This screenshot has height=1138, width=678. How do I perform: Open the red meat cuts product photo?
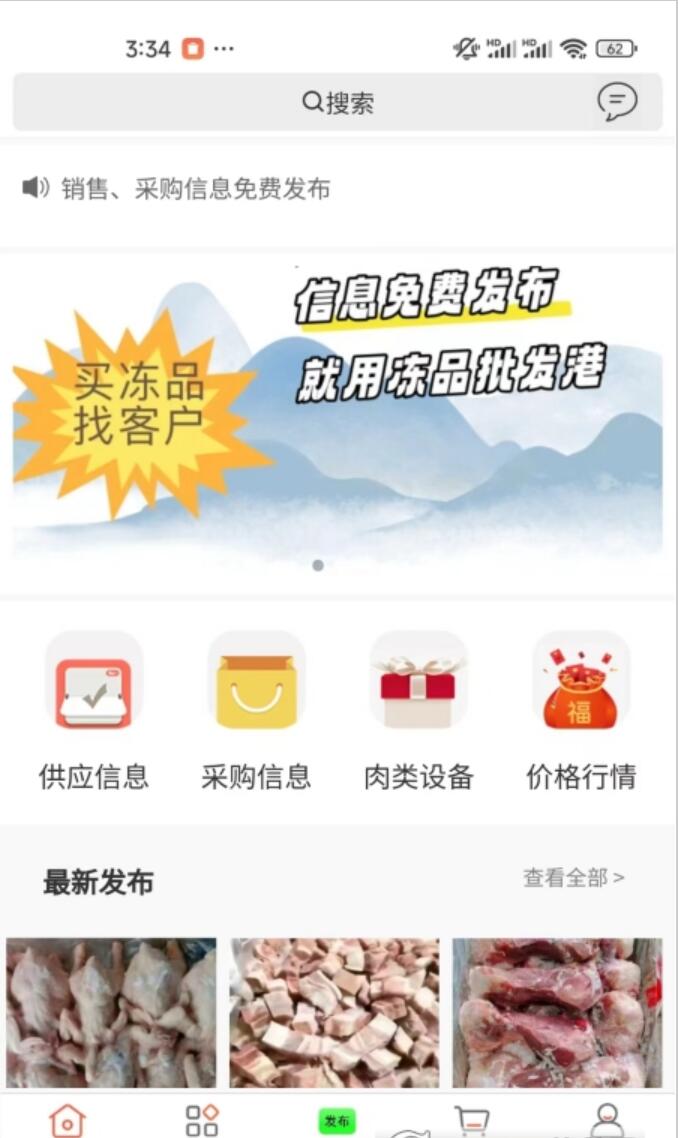[x=557, y=1013]
